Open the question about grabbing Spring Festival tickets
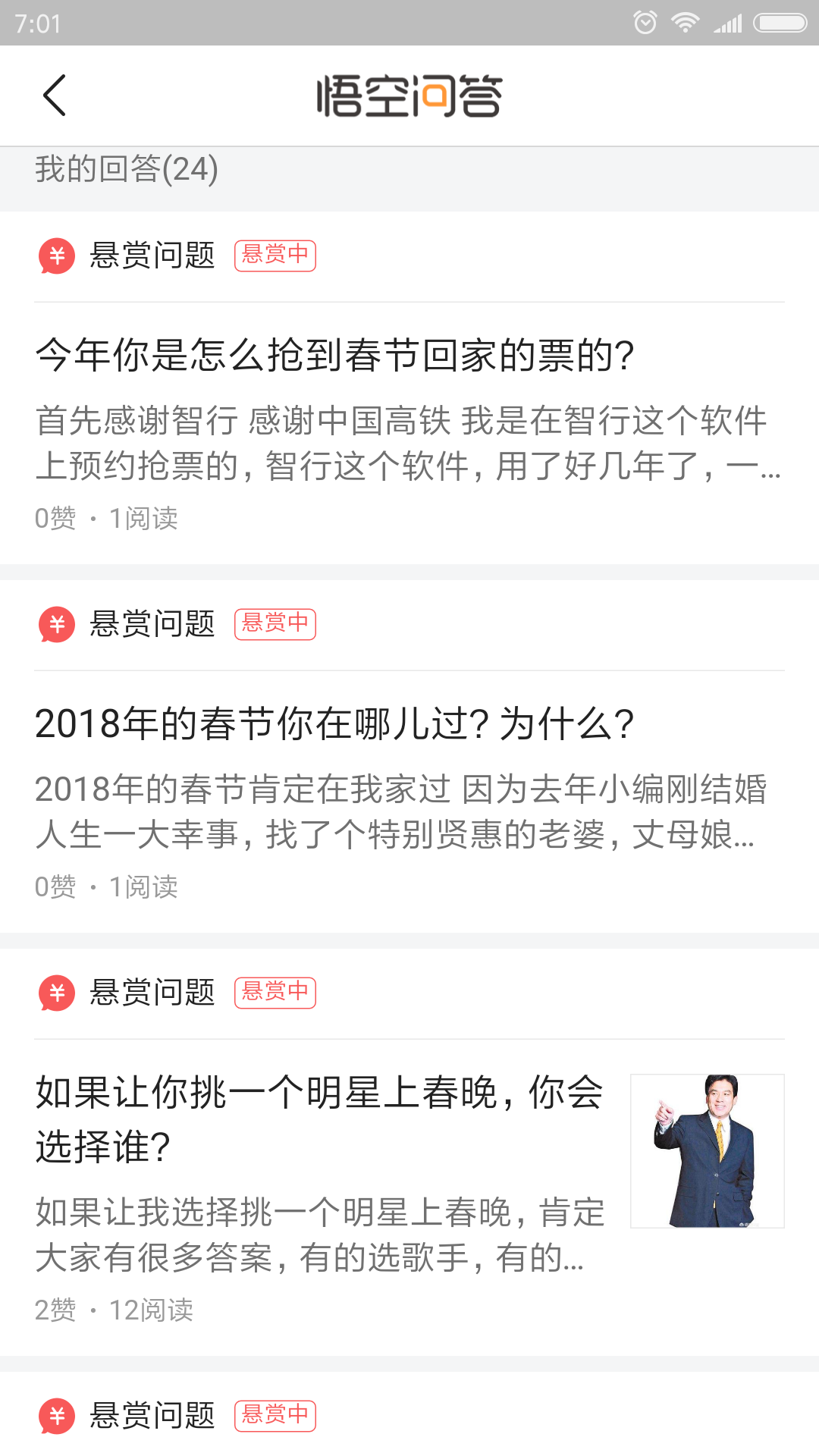The height and width of the screenshot is (1456, 819). click(334, 355)
